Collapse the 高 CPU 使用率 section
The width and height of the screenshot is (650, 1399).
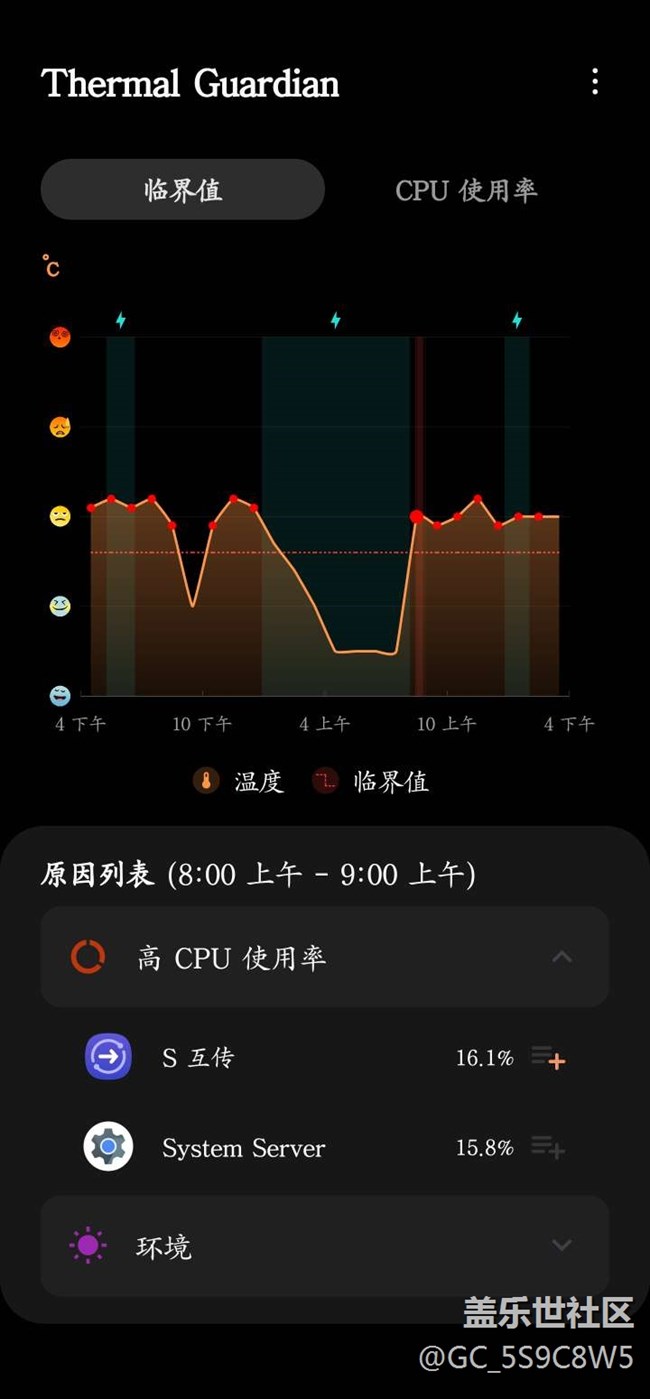coord(562,958)
